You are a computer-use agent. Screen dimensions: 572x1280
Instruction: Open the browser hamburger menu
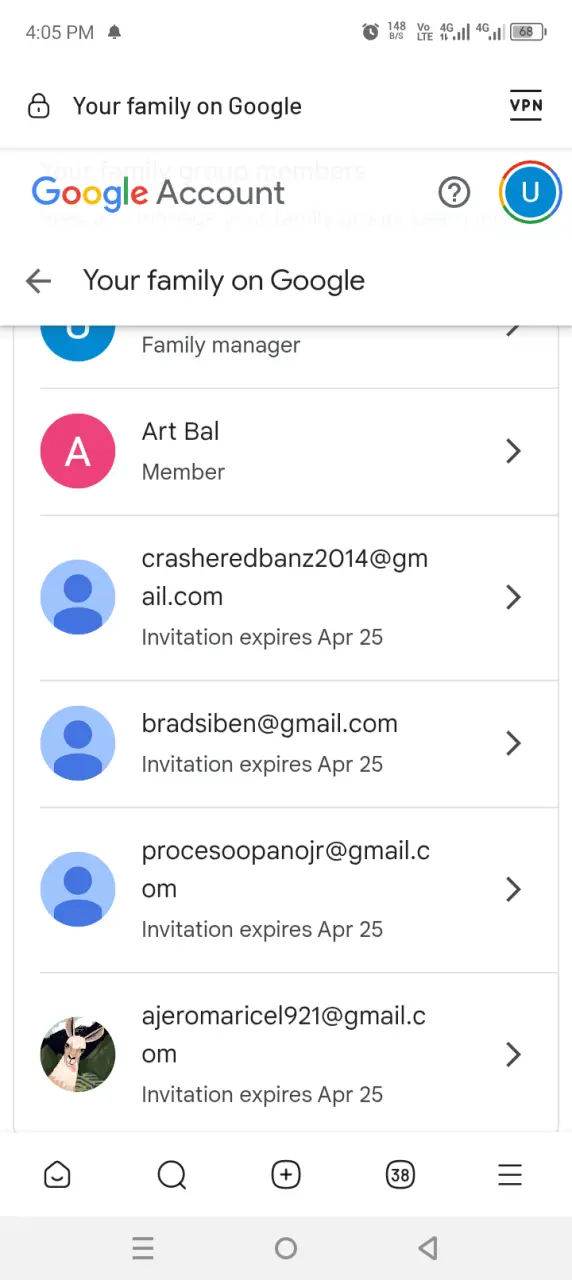coord(510,1175)
